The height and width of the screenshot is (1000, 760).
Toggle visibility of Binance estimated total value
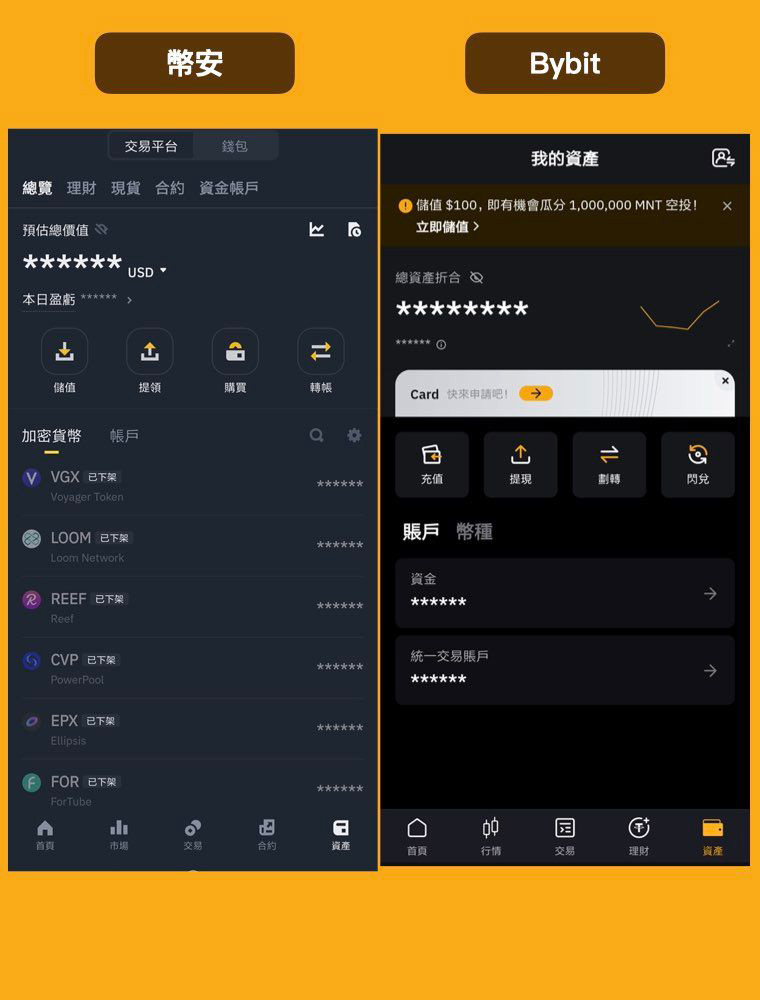tap(100, 229)
